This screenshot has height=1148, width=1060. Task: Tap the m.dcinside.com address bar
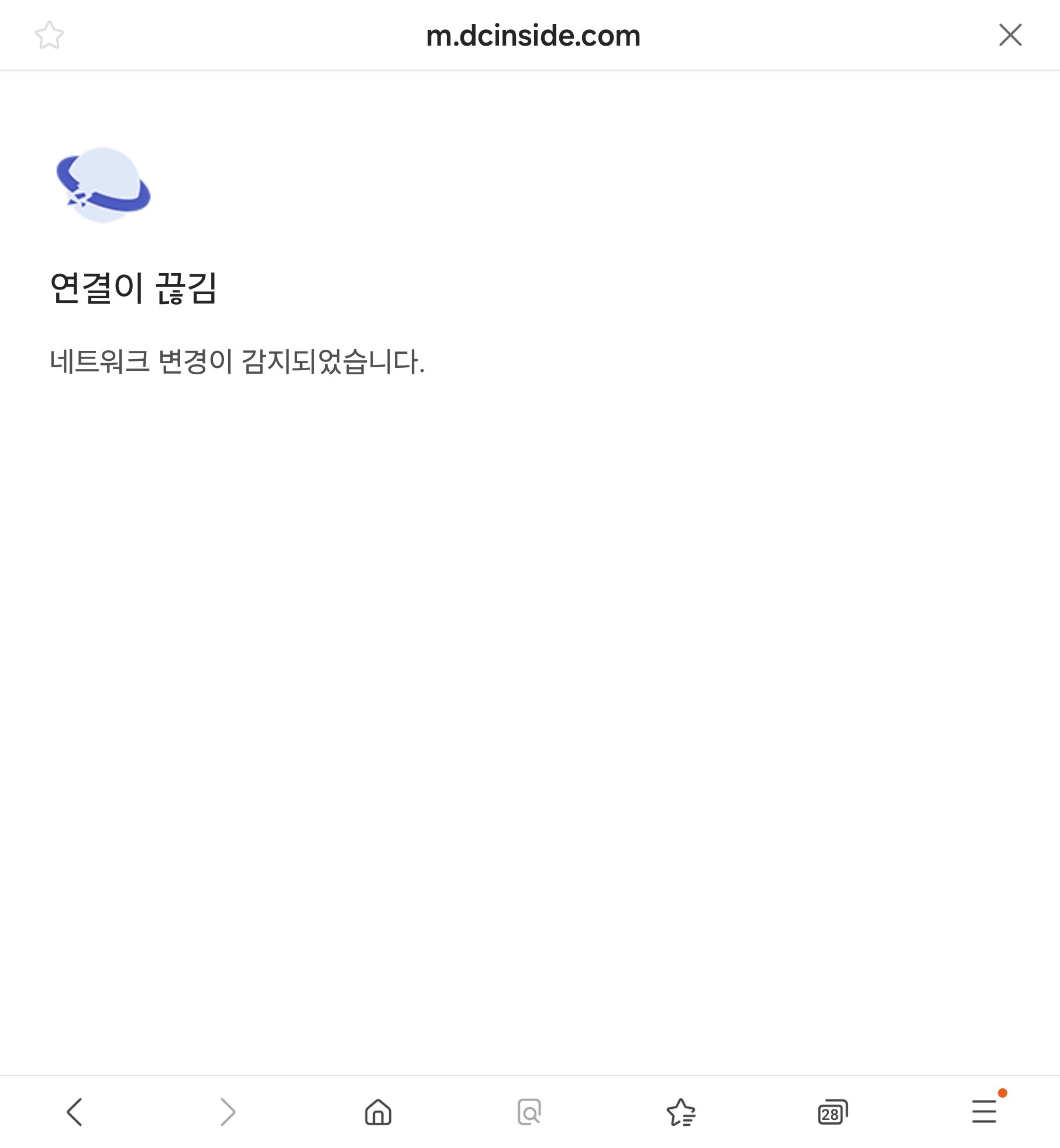(x=533, y=36)
